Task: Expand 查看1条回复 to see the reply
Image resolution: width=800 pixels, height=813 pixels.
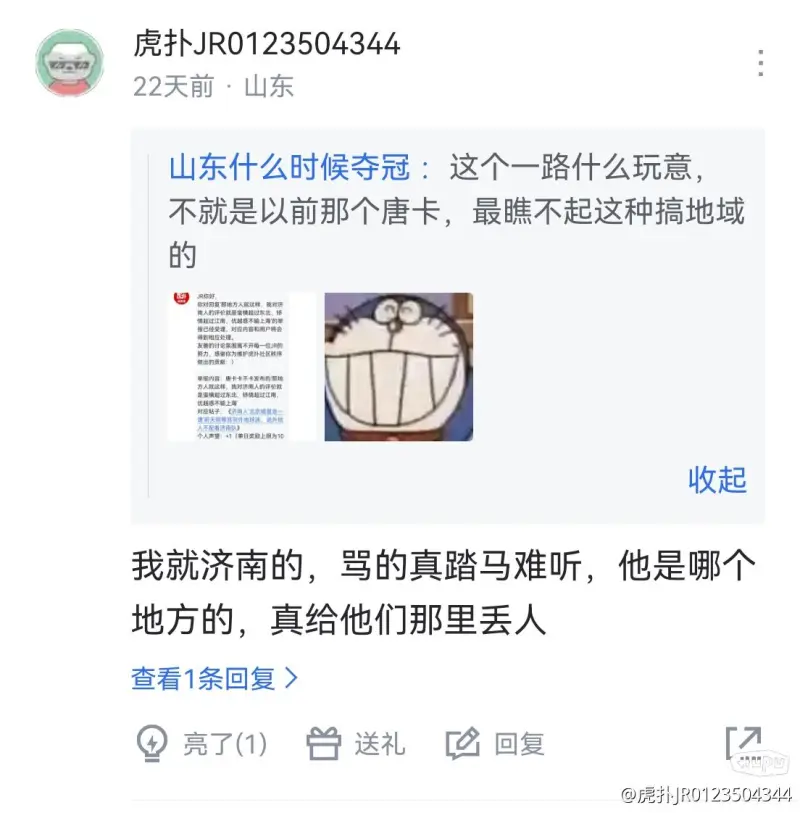Action: click(215, 678)
